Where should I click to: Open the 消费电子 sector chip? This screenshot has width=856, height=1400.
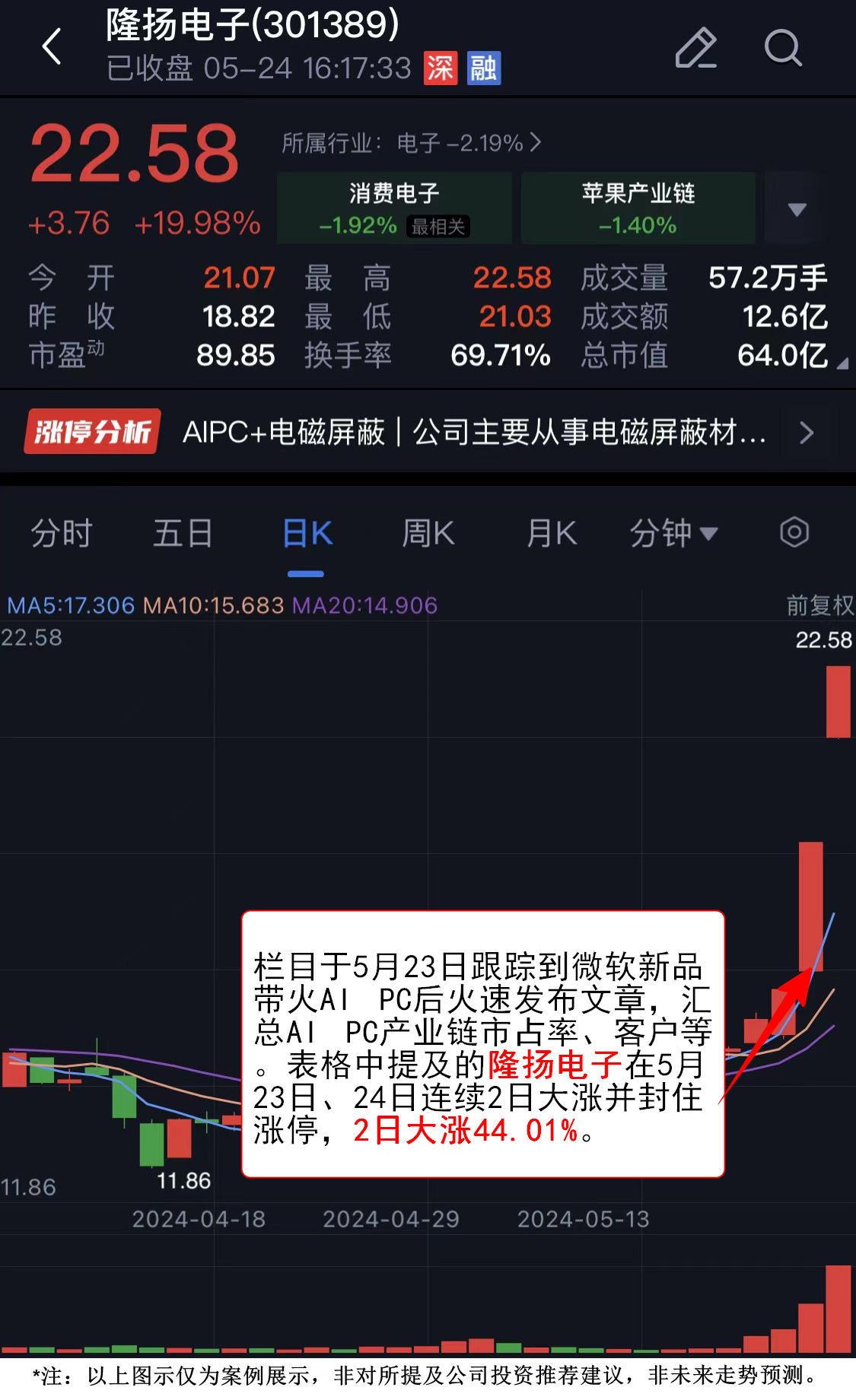click(x=394, y=208)
